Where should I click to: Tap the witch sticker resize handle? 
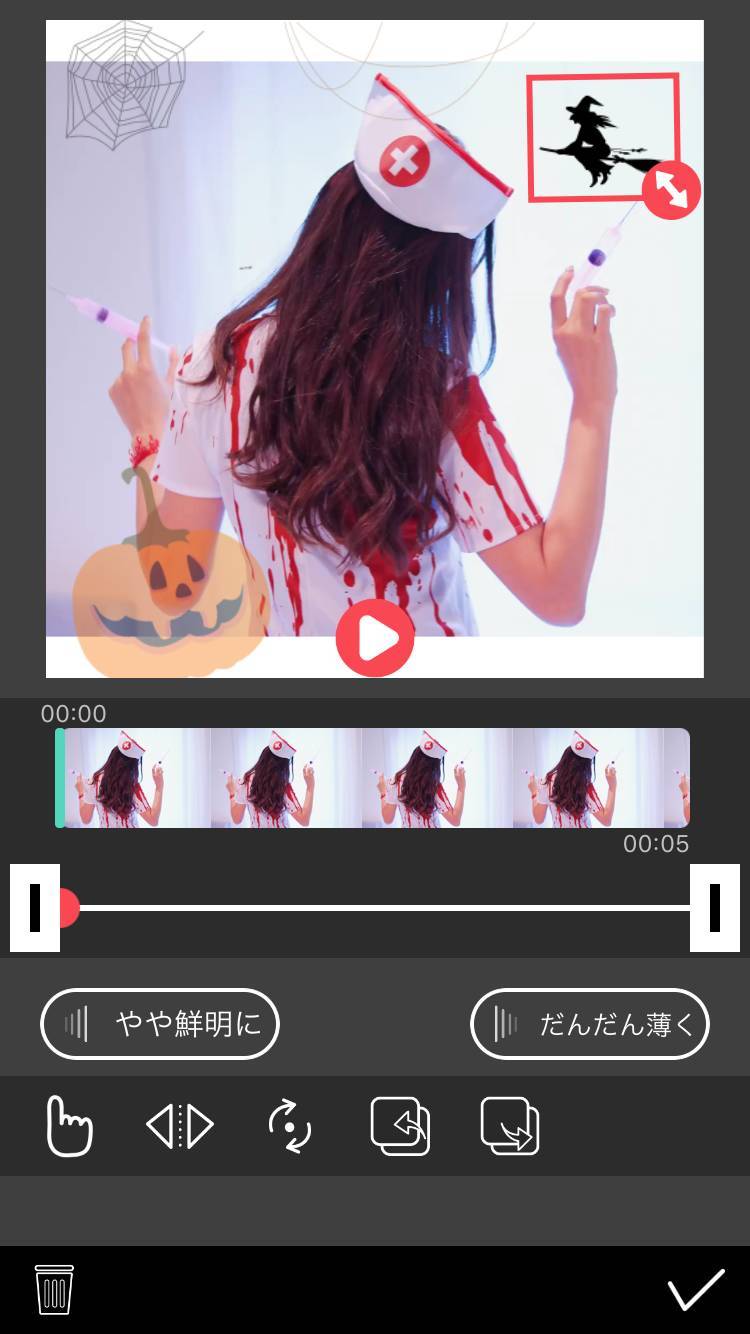coord(670,190)
